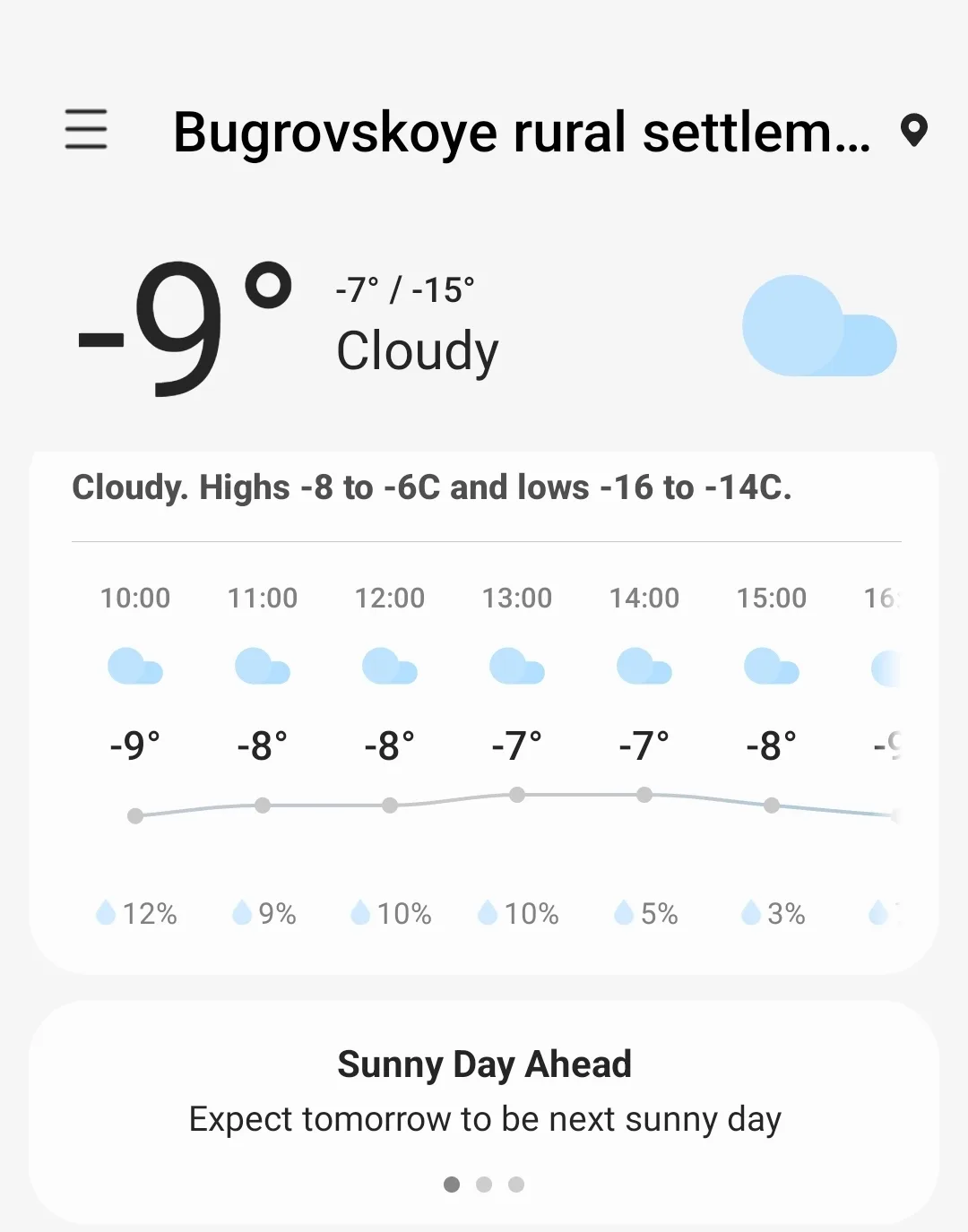Image resolution: width=968 pixels, height=1232 pixels.
Task: Select the second page indicator dot
Action: 484,1185
